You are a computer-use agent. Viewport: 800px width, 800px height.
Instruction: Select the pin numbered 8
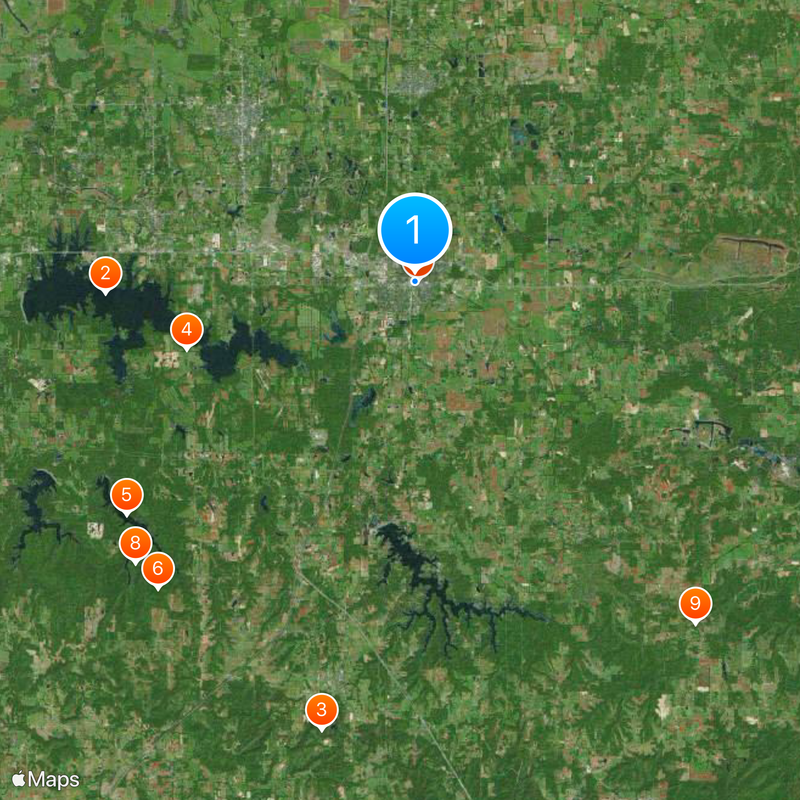(x=135, y=544)
